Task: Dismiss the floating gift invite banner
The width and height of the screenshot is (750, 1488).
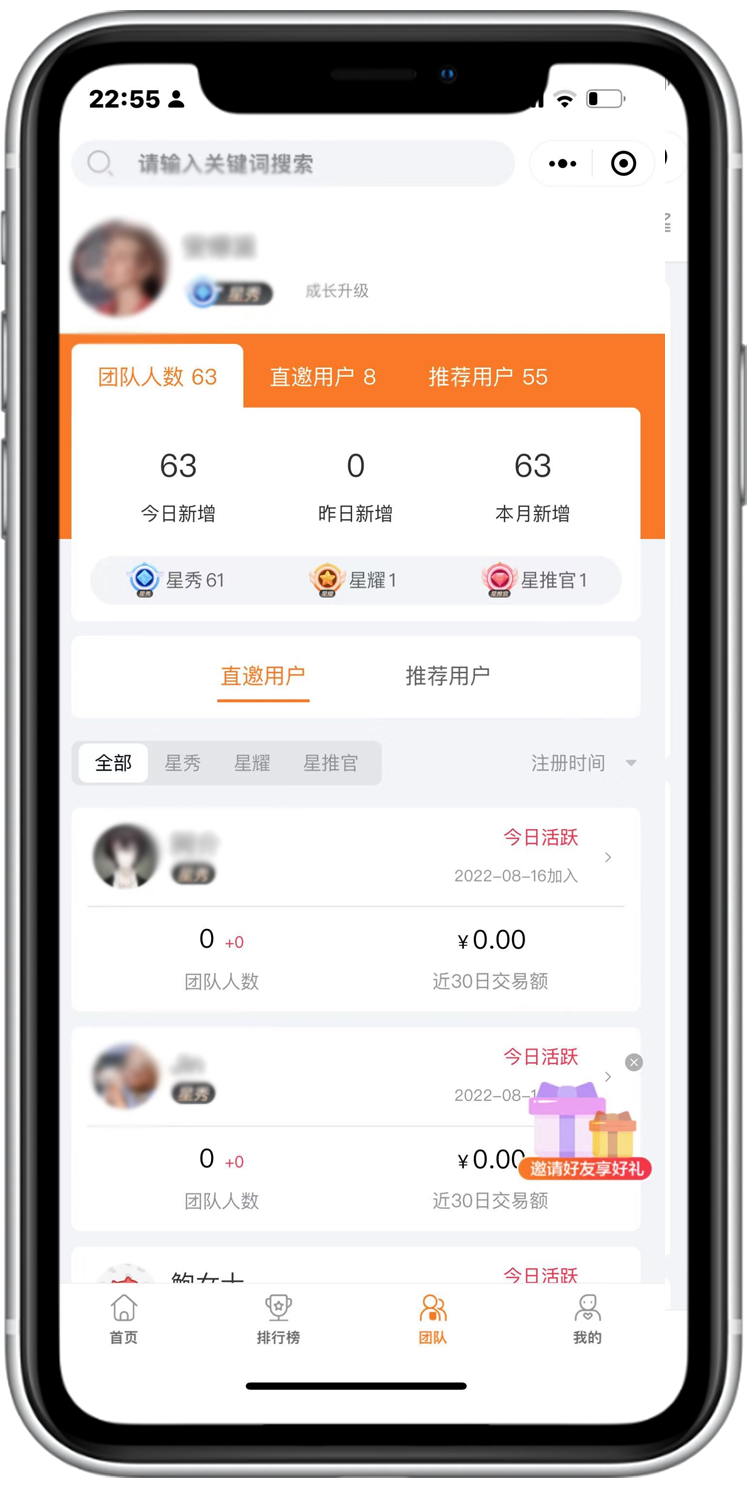Action: pyautogui.click(x=634, y=1062)
